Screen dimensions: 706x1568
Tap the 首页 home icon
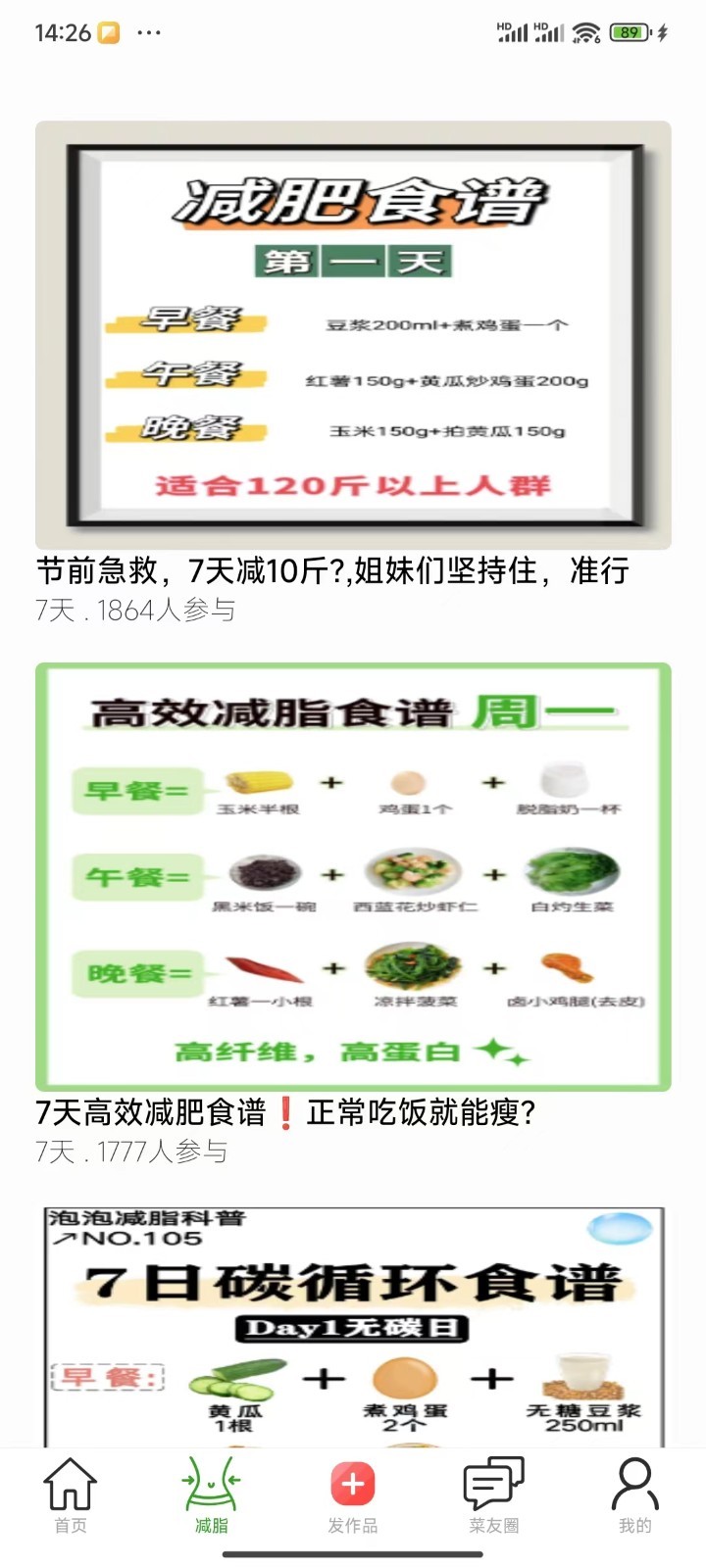point(70,1484)
